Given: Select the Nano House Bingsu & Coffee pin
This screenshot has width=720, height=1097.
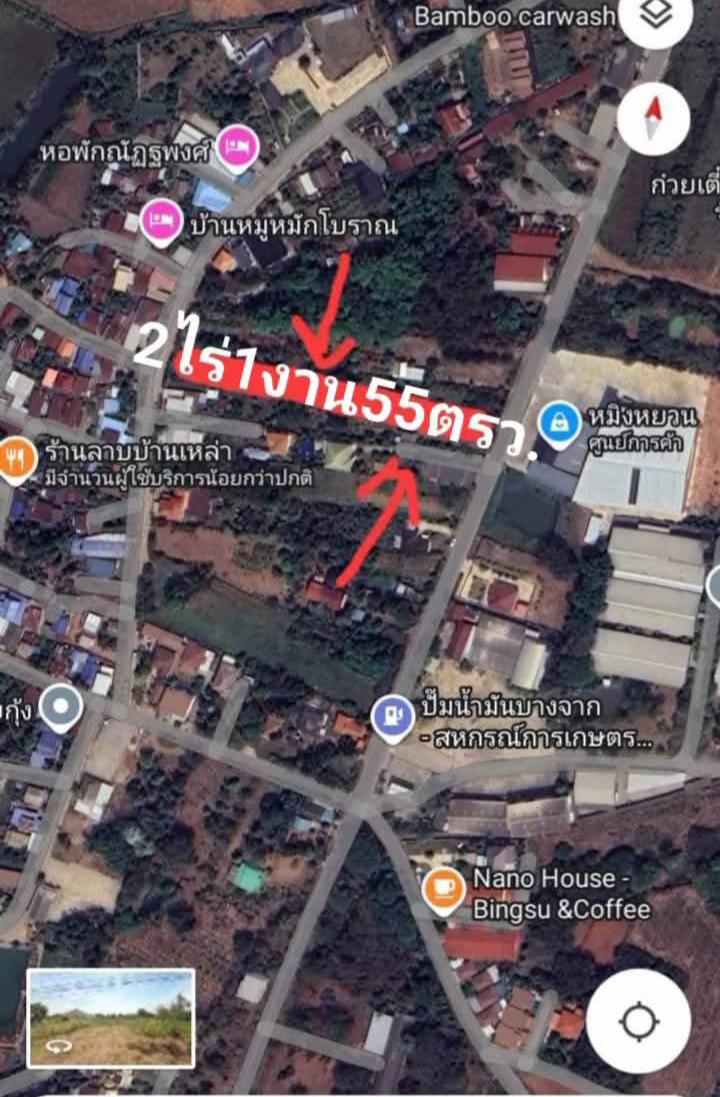Looking at the screenshot, I should click(442, 888).
